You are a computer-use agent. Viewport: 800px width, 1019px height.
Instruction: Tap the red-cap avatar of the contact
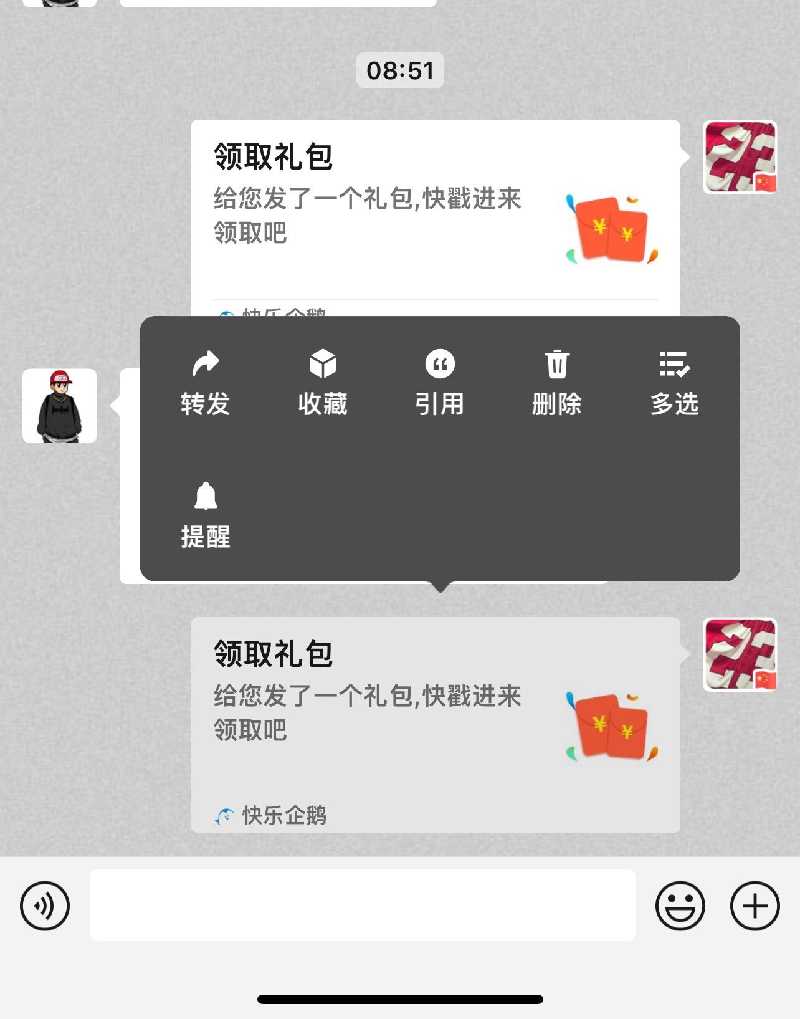[60, 405]
